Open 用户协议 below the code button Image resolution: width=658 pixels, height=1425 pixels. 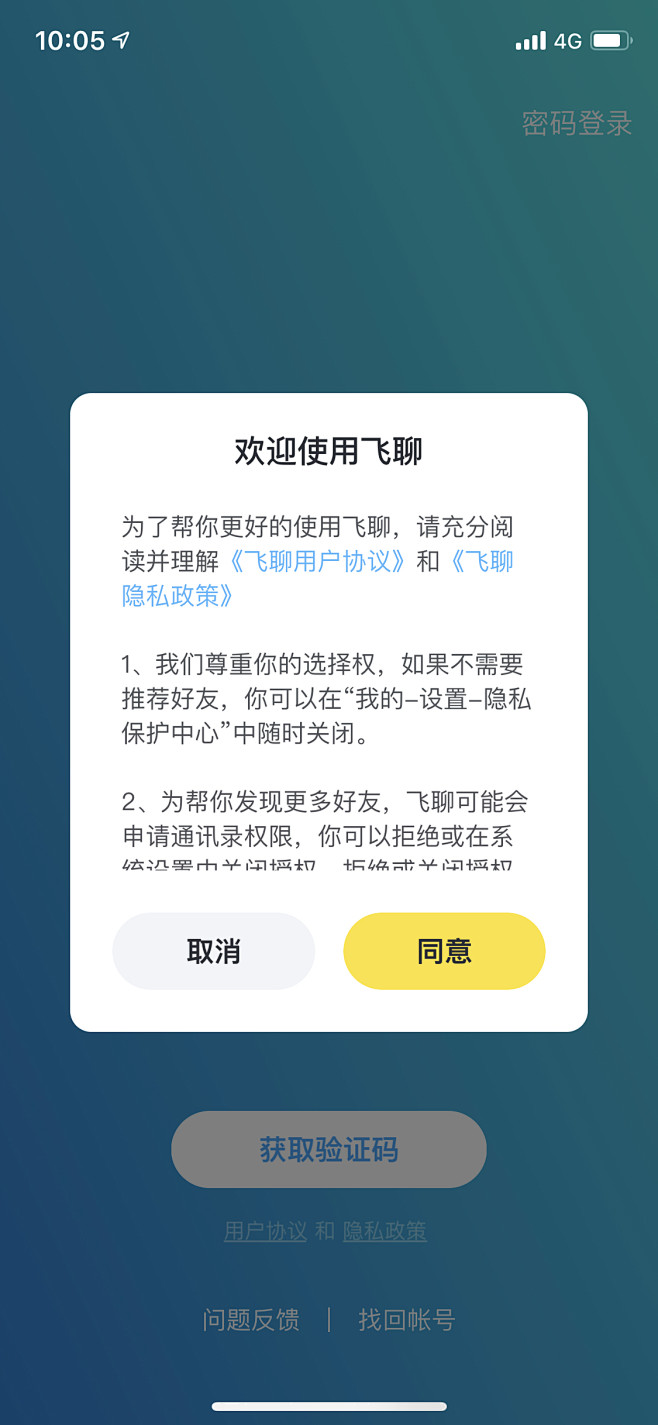pyautogui.click(x=265, y=1231)
